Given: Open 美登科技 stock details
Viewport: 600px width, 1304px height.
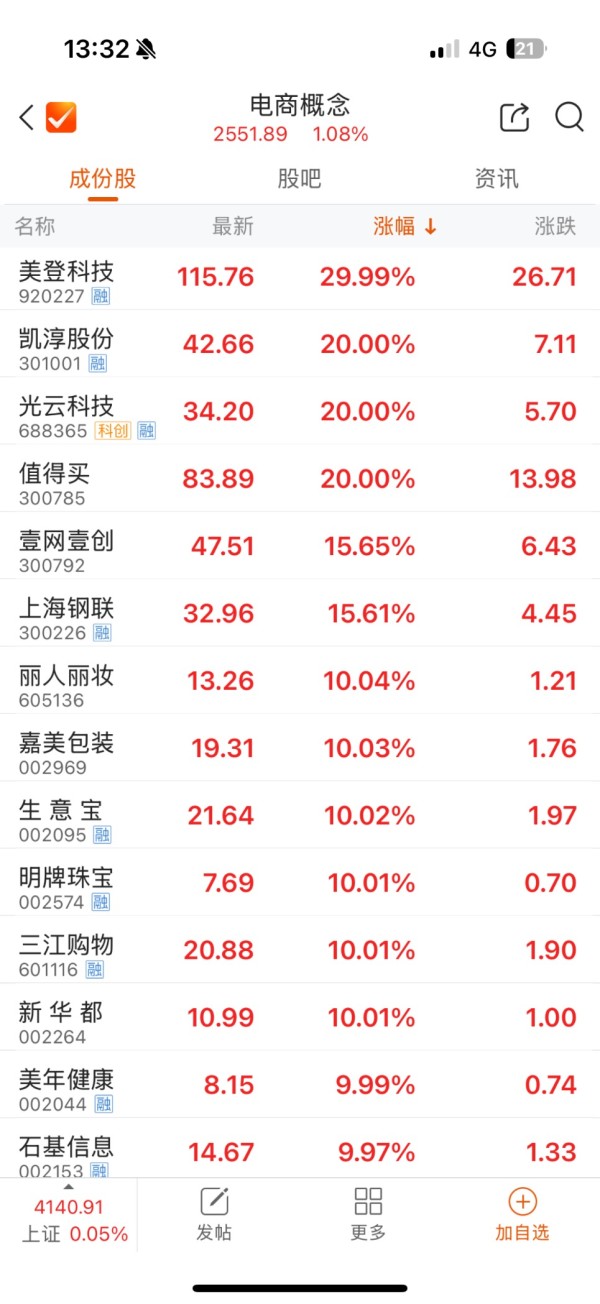Looking at the screenshot, I should 66,271.
